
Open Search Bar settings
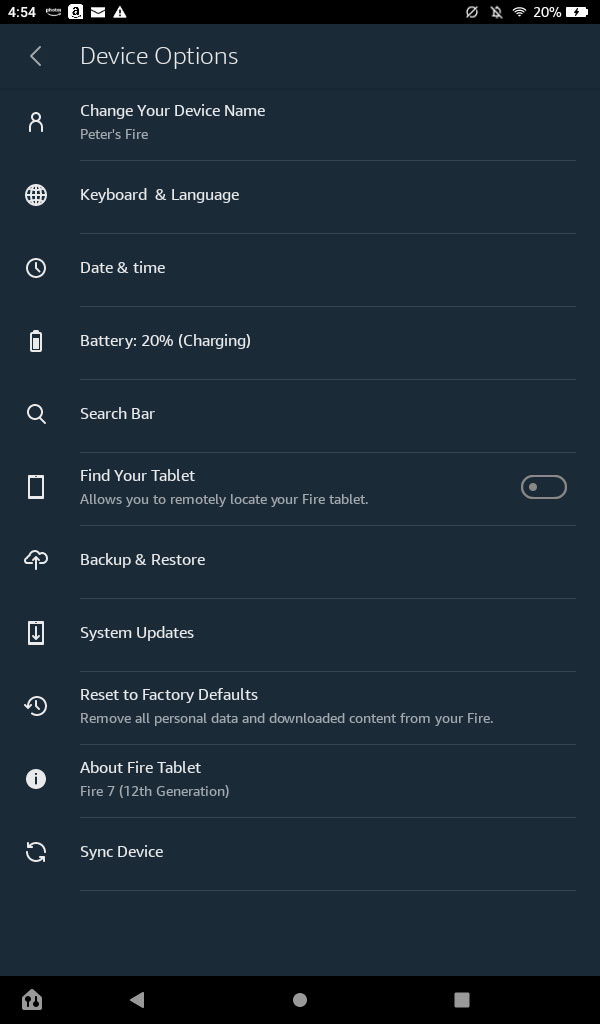[x=118, y=414]
